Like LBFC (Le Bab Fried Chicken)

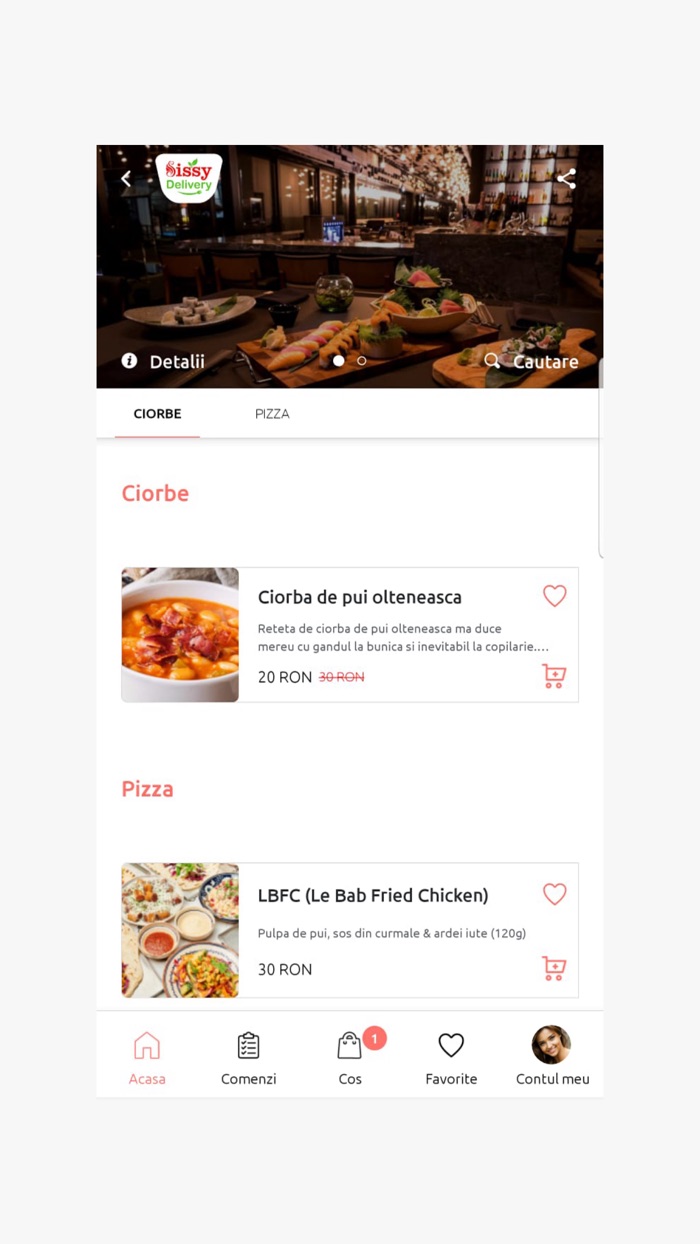pyautogui.click(x=554, y=894)
